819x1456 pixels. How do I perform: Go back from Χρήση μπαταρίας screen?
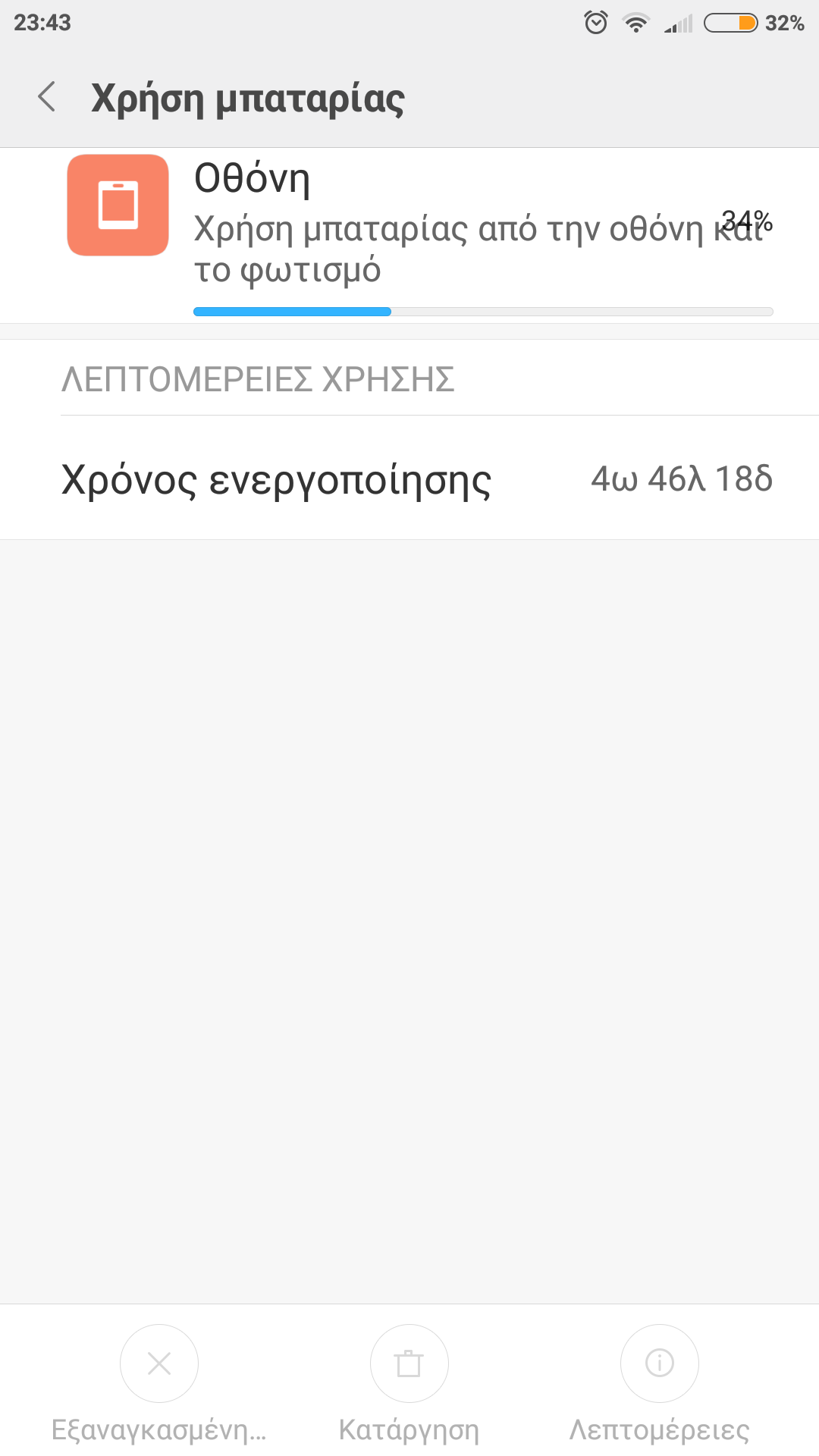coord(47,97)
